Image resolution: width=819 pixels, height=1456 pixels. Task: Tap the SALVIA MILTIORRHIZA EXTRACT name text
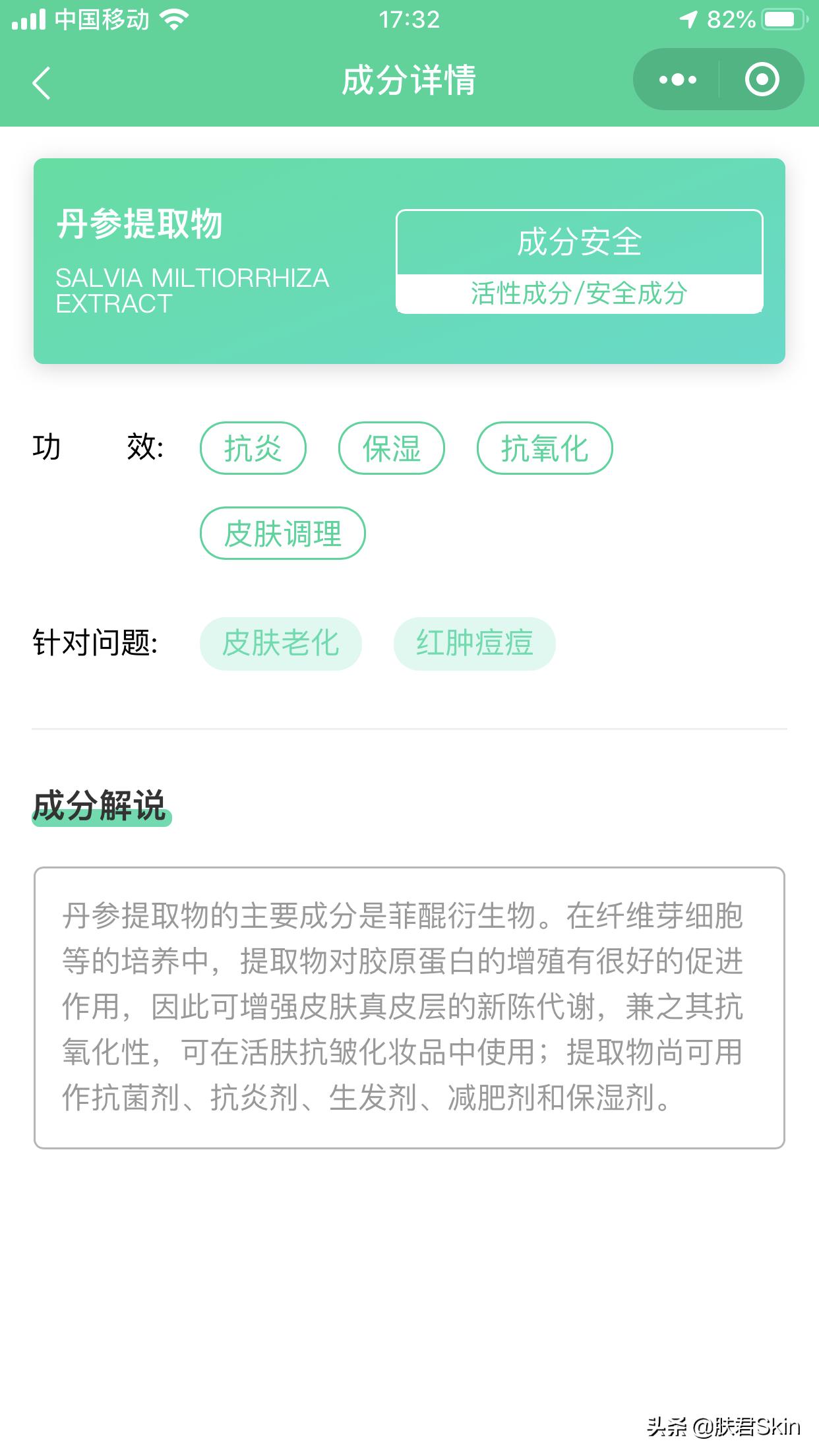point(193,288)
